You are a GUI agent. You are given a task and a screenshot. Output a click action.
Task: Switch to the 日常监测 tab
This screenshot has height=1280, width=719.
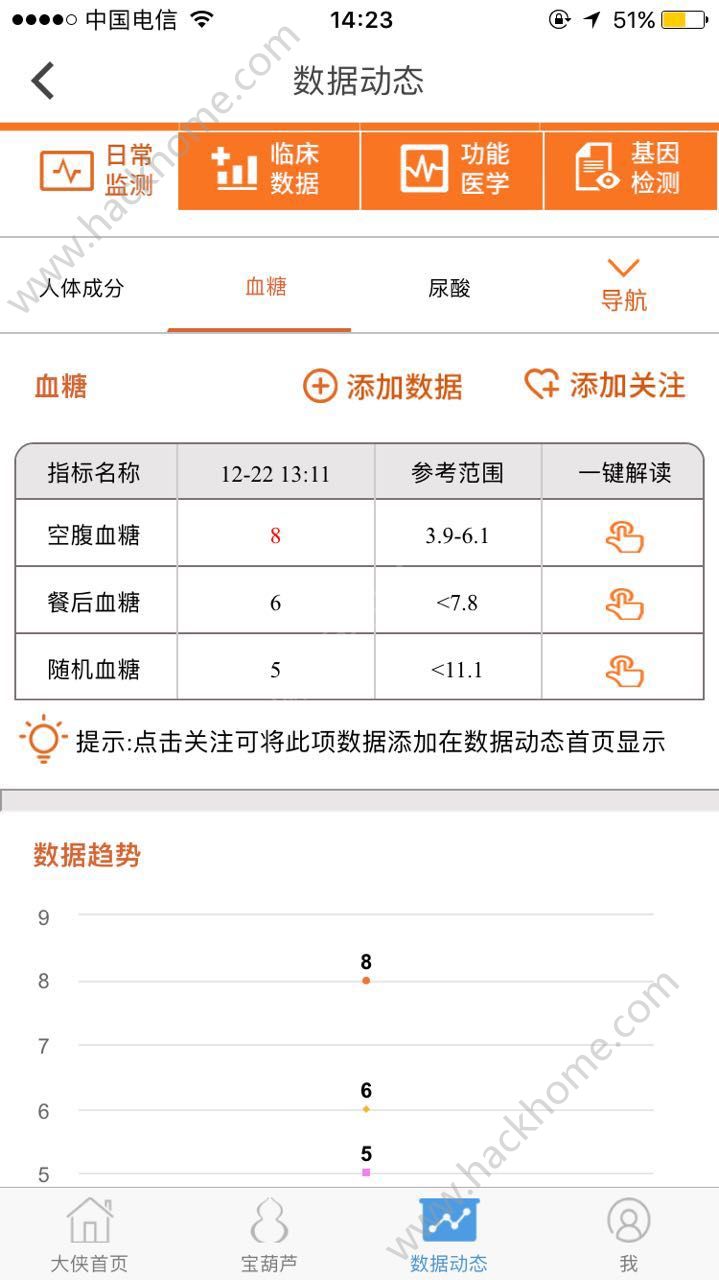click(89, 169)
